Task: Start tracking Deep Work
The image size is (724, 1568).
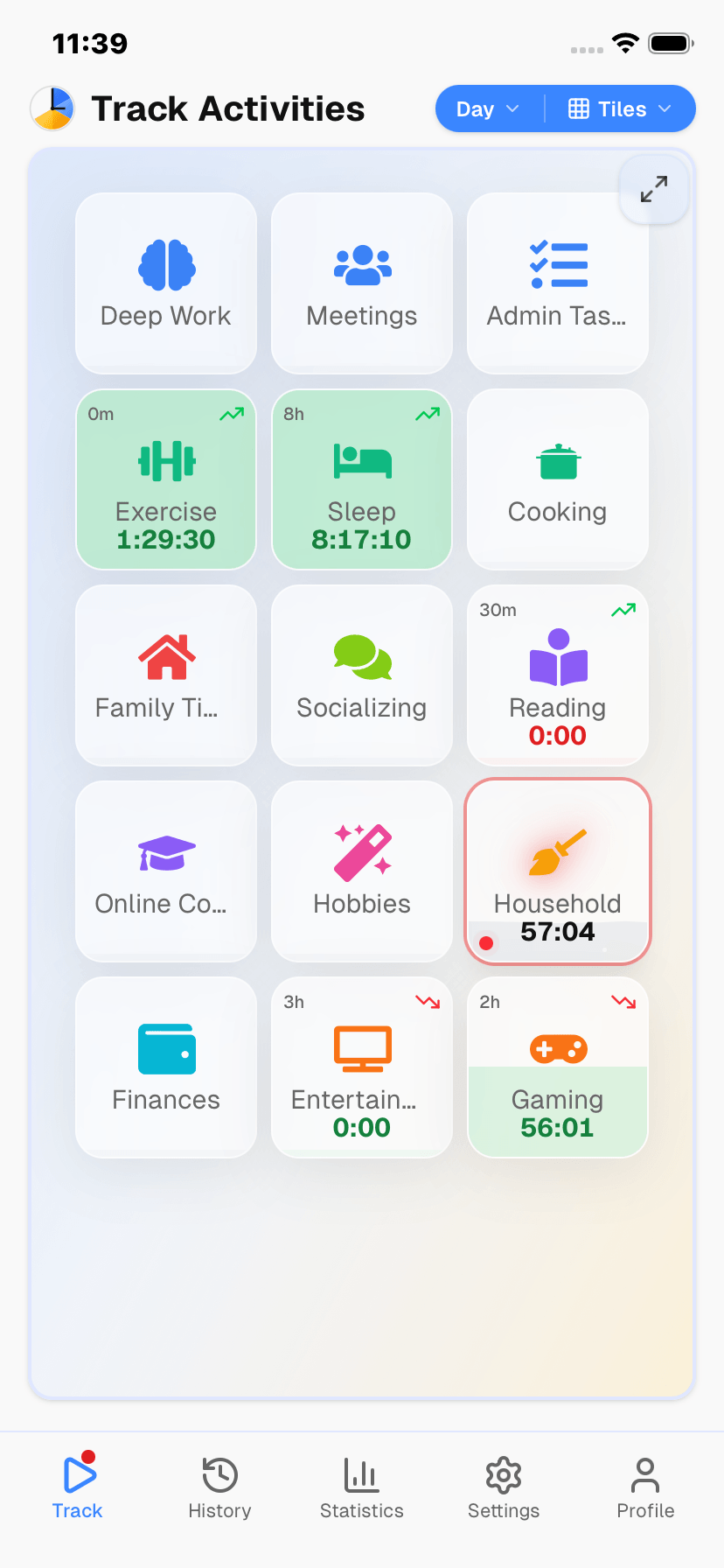Action: coord(166,283)
